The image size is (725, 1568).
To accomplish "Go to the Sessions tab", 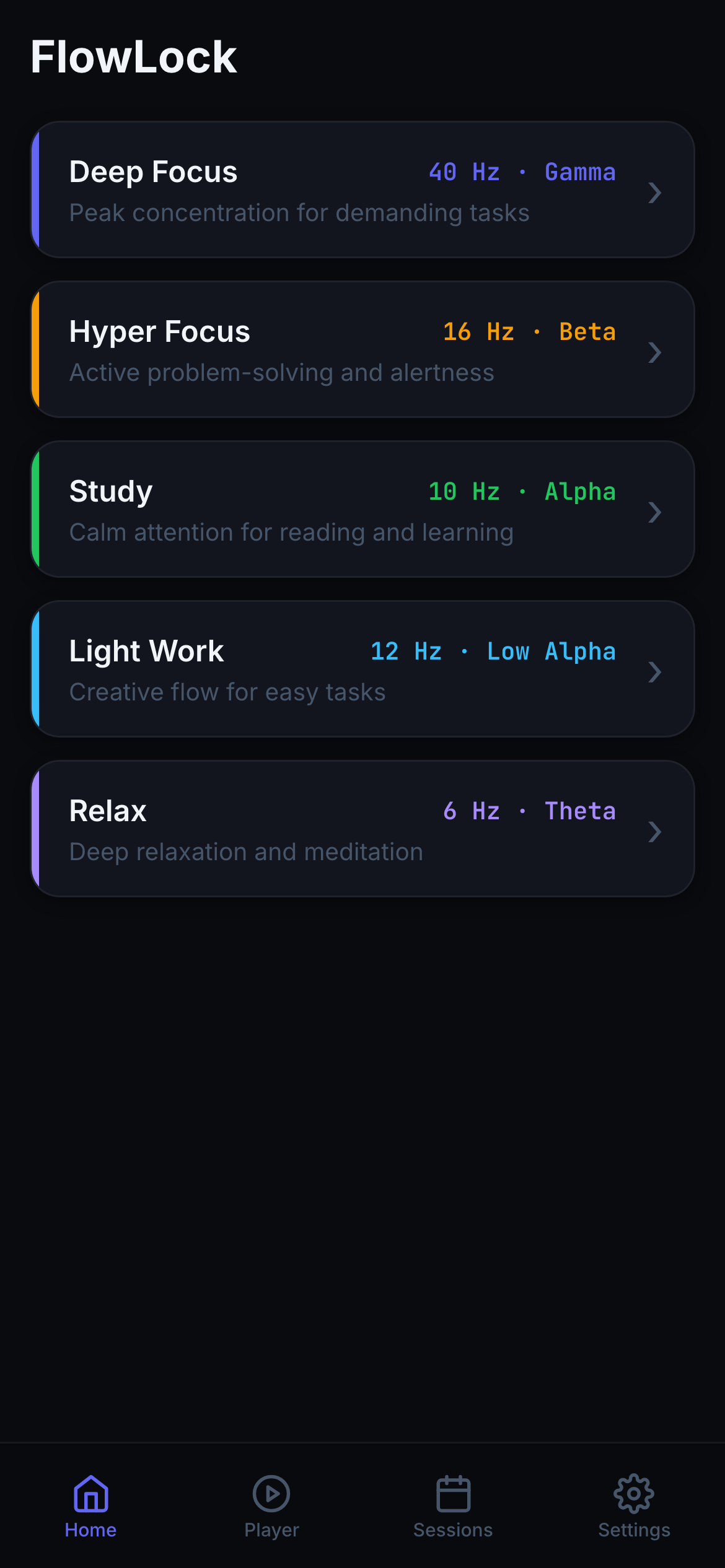I will click(453, 1506).
